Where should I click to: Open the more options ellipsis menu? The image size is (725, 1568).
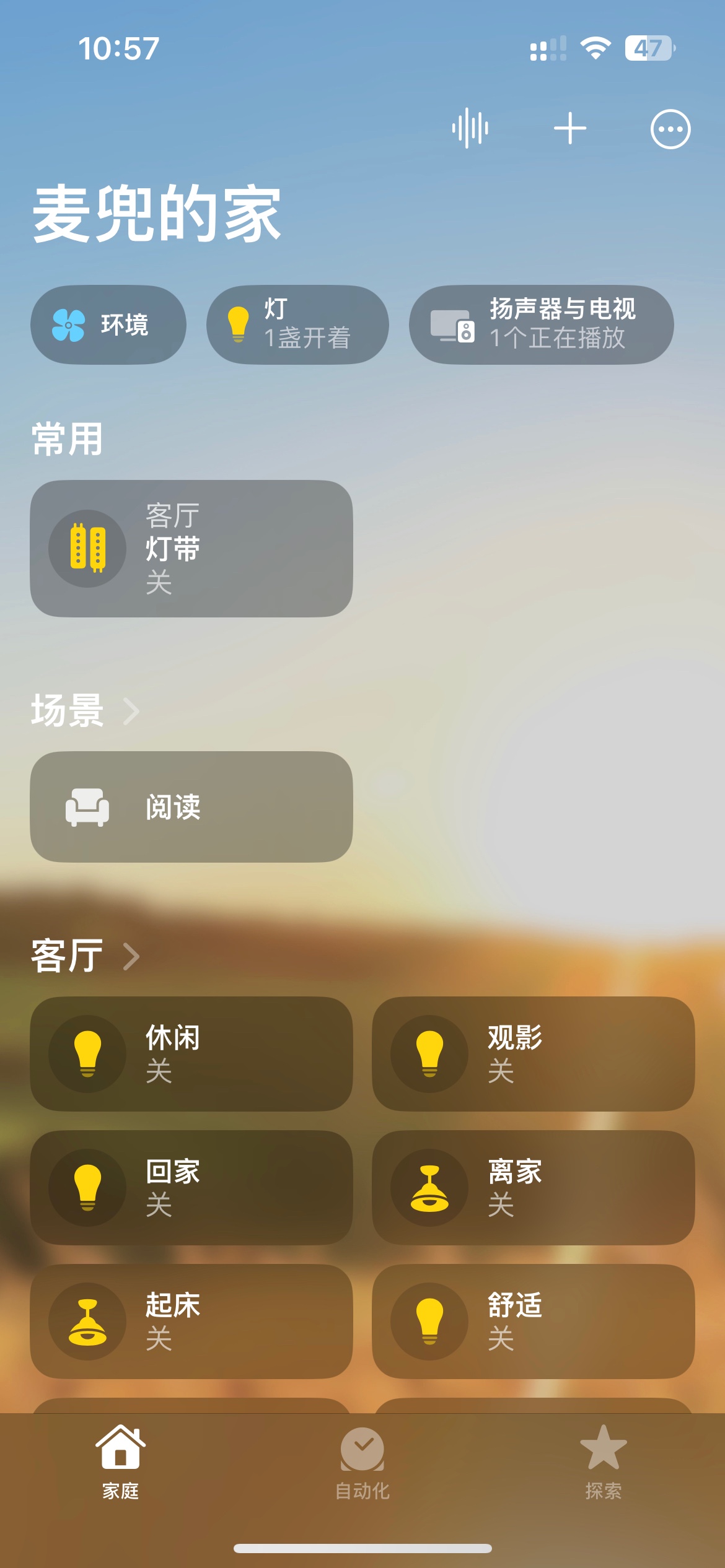670,129
